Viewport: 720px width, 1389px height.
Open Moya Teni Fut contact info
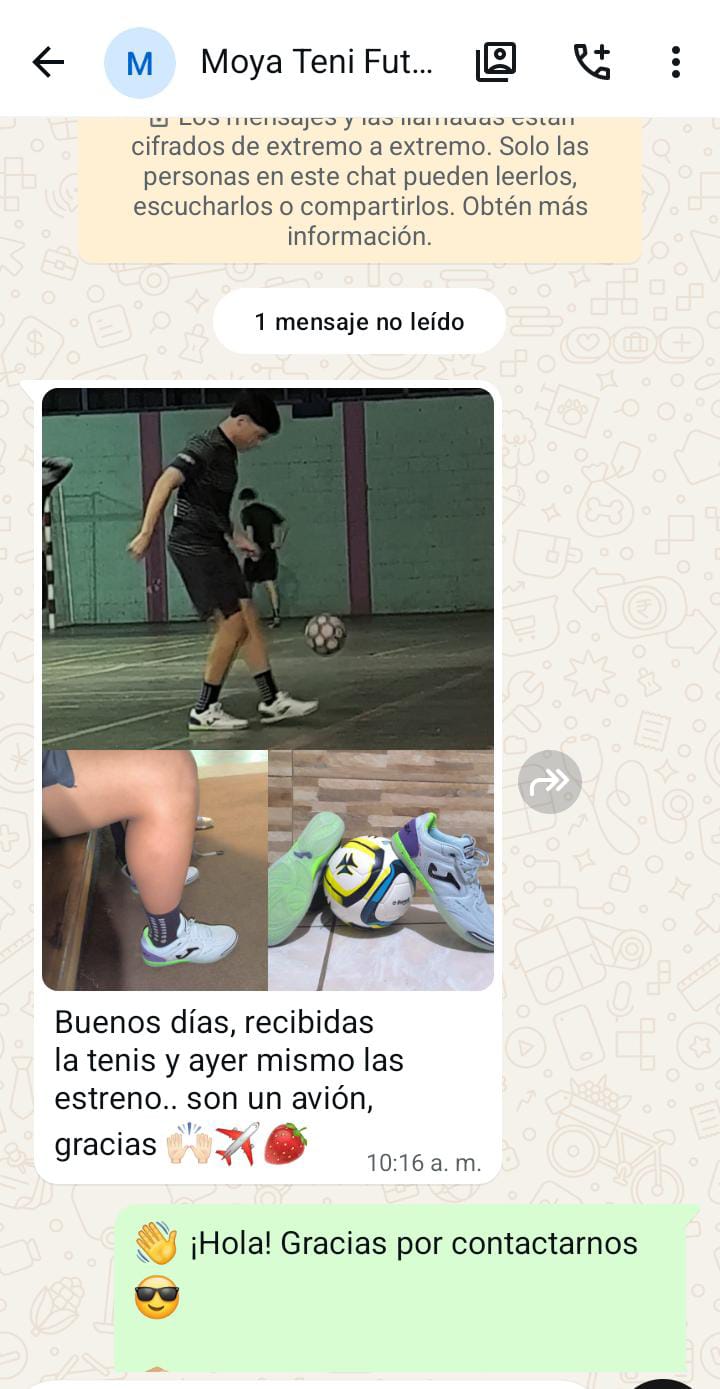316,63
